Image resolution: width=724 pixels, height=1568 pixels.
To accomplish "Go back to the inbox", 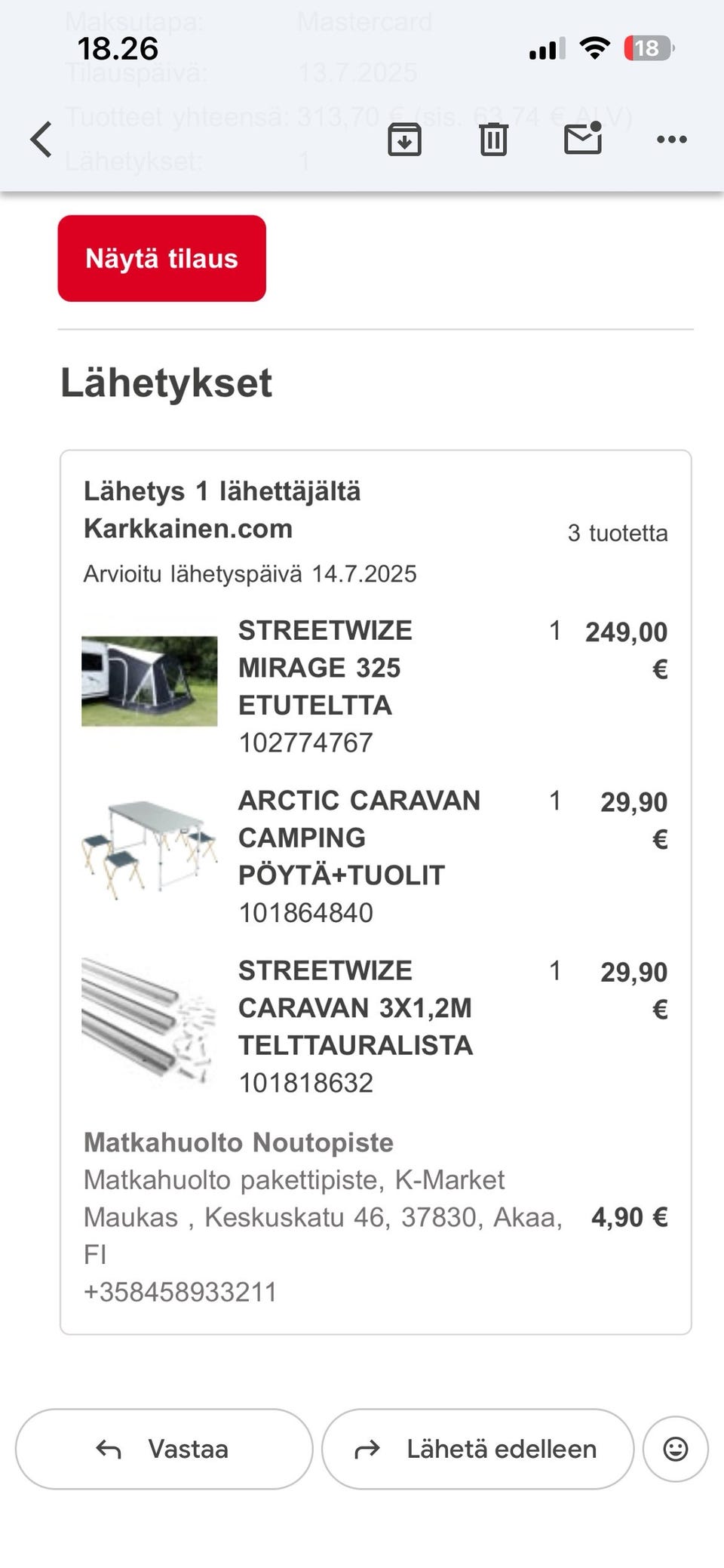I will (41, 140).
